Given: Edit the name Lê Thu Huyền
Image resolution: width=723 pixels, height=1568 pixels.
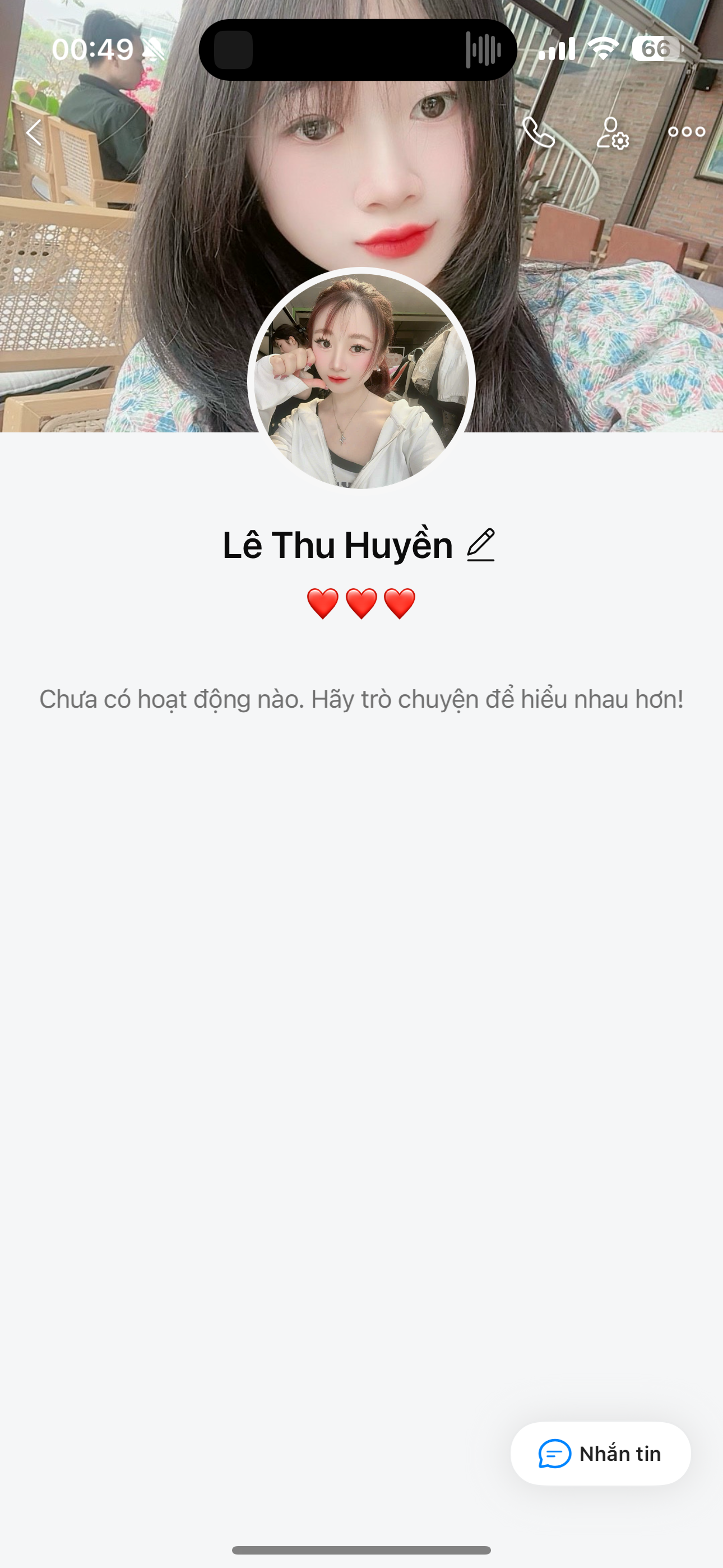Looking at the screenshot, I should [x=481, y=545].
